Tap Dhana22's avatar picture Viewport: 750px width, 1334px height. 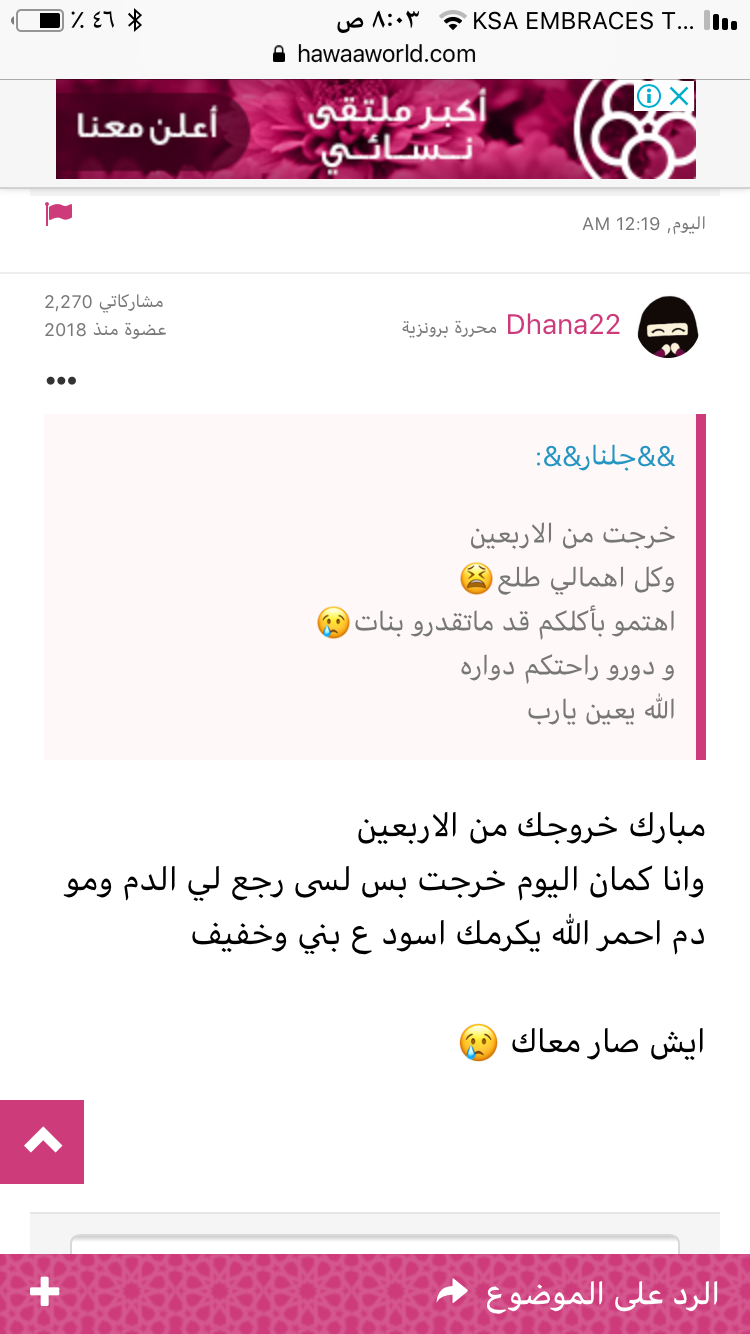pyautogui.click(x=668, y=326)
